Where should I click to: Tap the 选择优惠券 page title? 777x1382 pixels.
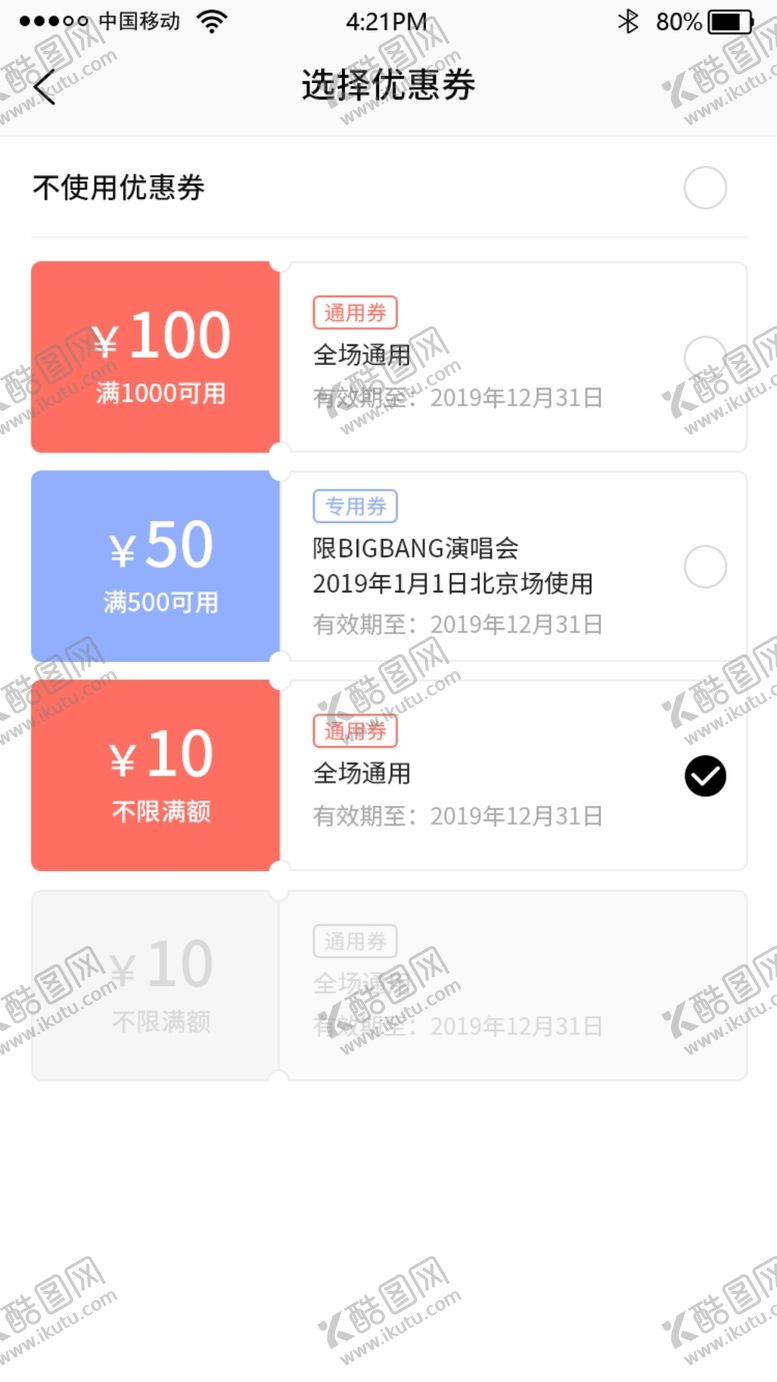pos(388,85)
